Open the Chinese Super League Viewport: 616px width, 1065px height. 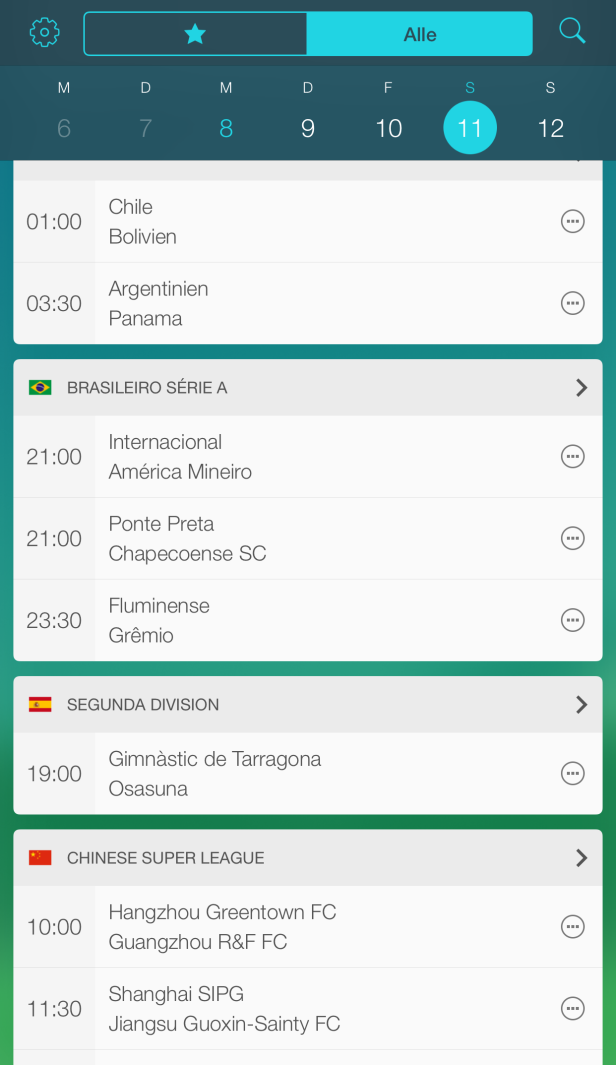coord(308,858)
